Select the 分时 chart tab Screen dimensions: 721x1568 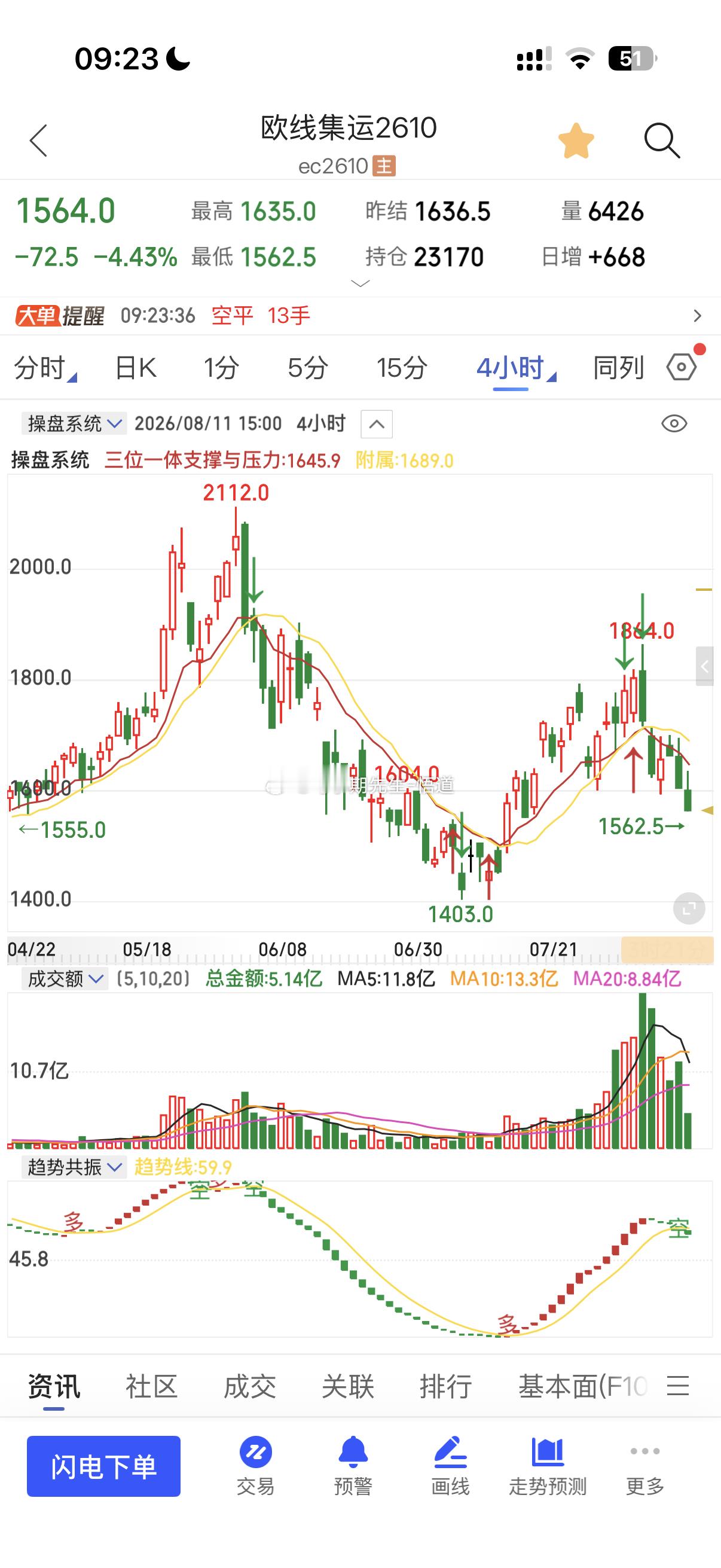pos(44,368)
